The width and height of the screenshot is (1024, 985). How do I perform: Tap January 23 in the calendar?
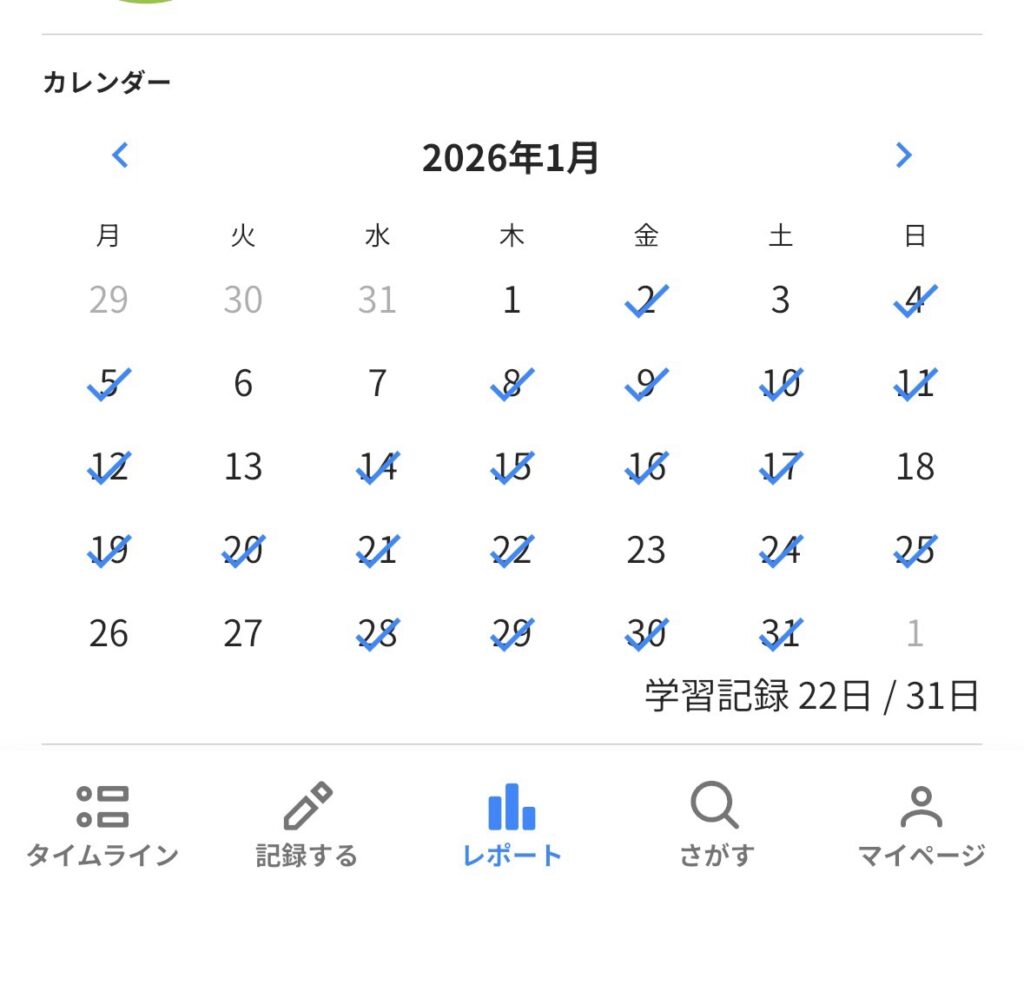click(646, 550)
